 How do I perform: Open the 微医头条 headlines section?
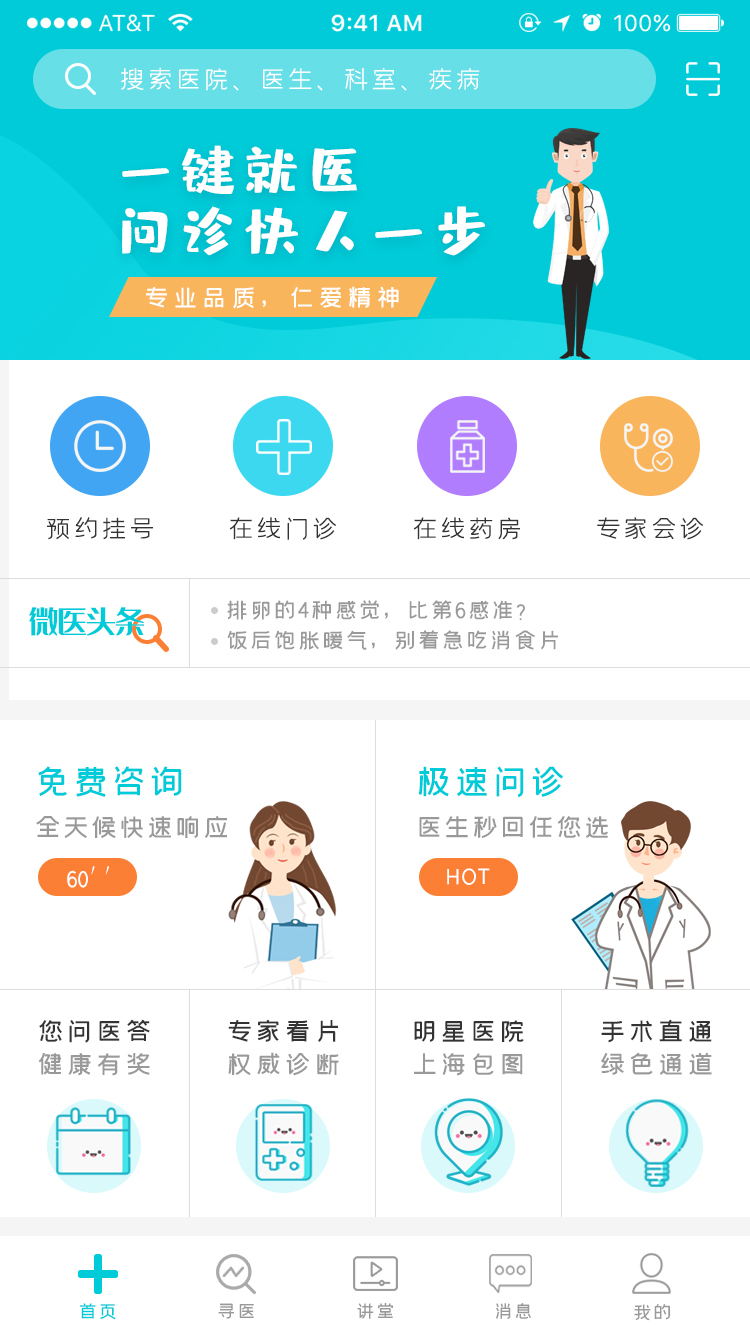(x=98, y=624)
